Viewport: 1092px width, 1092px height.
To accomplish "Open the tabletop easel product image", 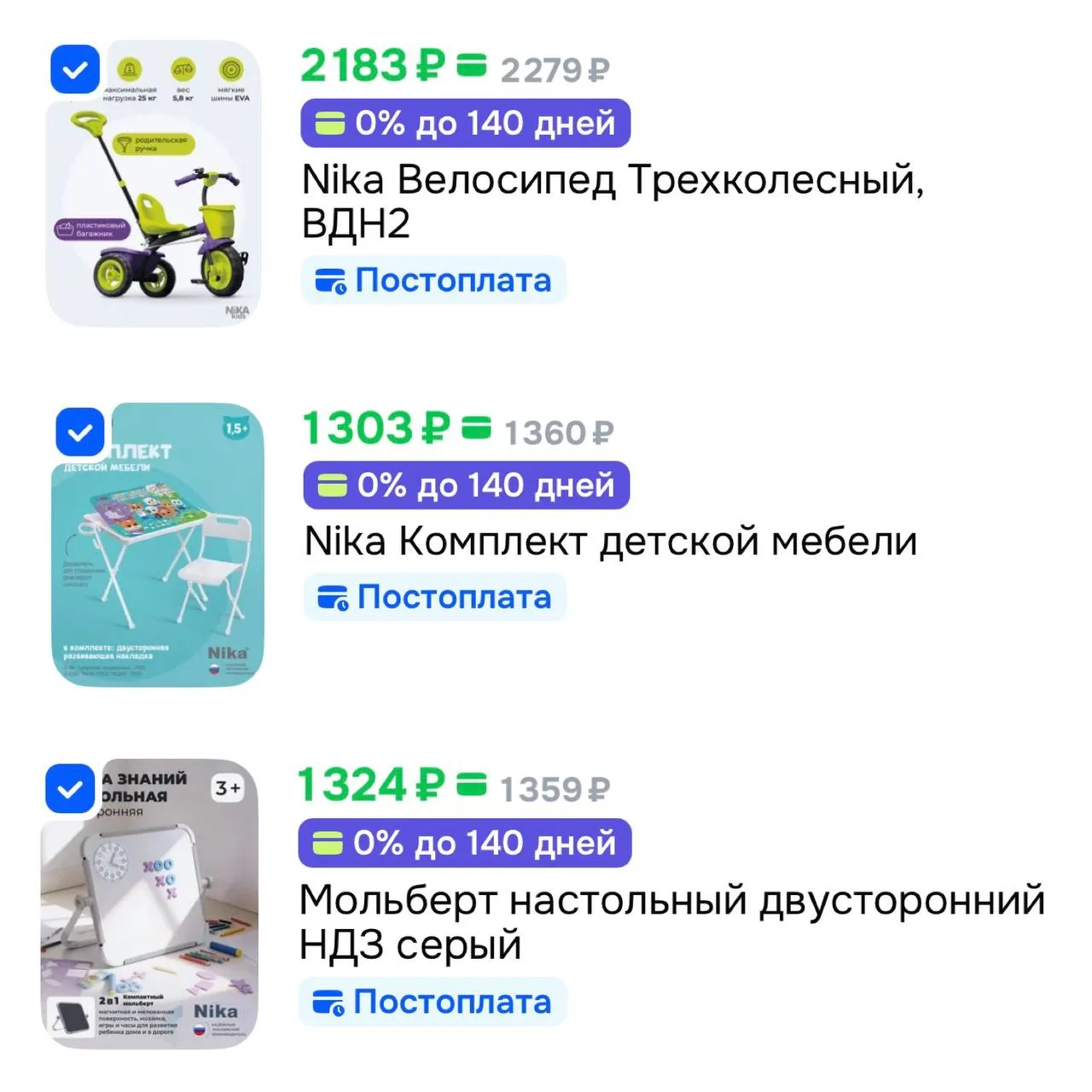I will (x=149, y=903).
